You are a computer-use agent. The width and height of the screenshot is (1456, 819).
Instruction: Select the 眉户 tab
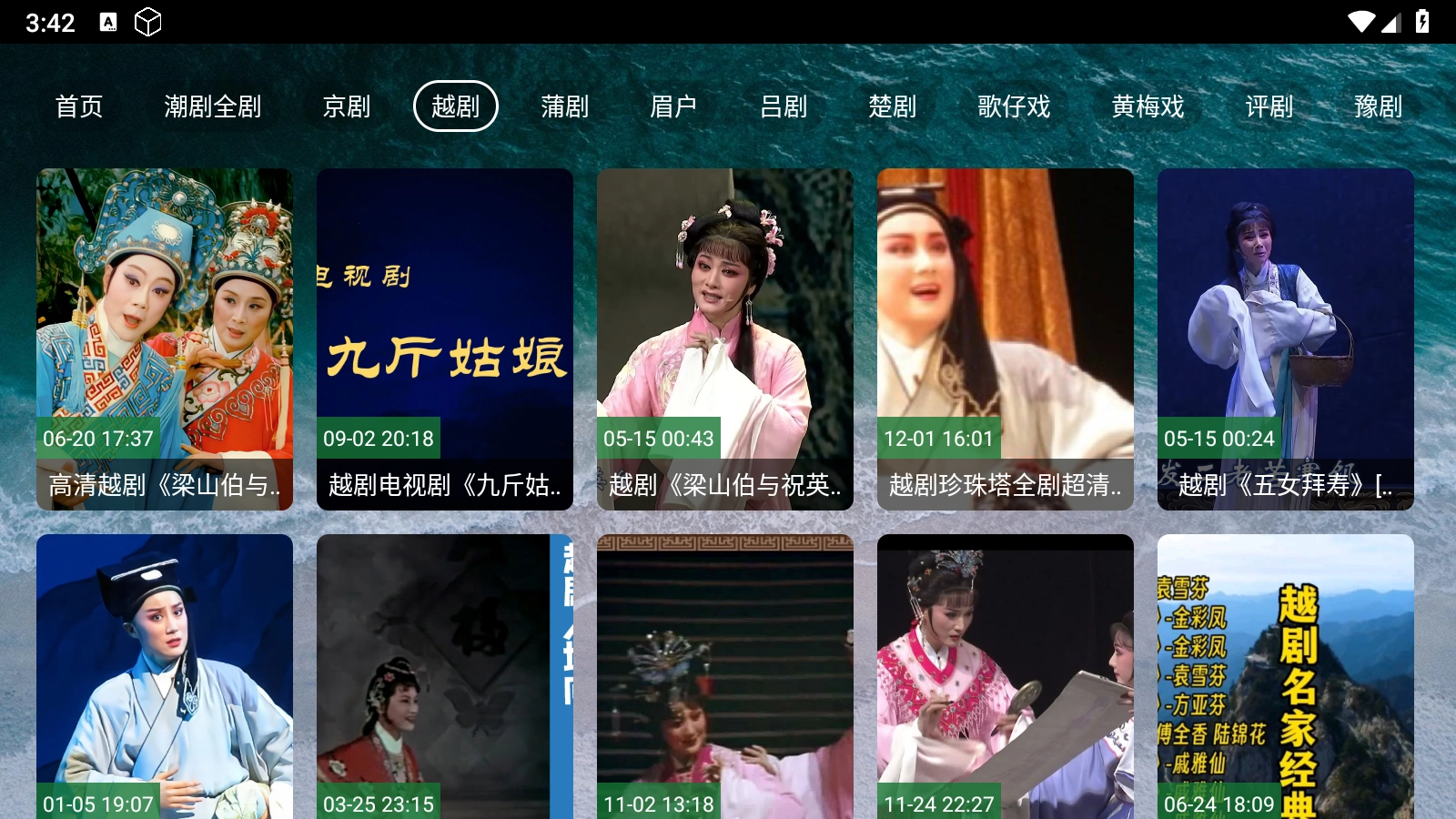tap(673, 106)
